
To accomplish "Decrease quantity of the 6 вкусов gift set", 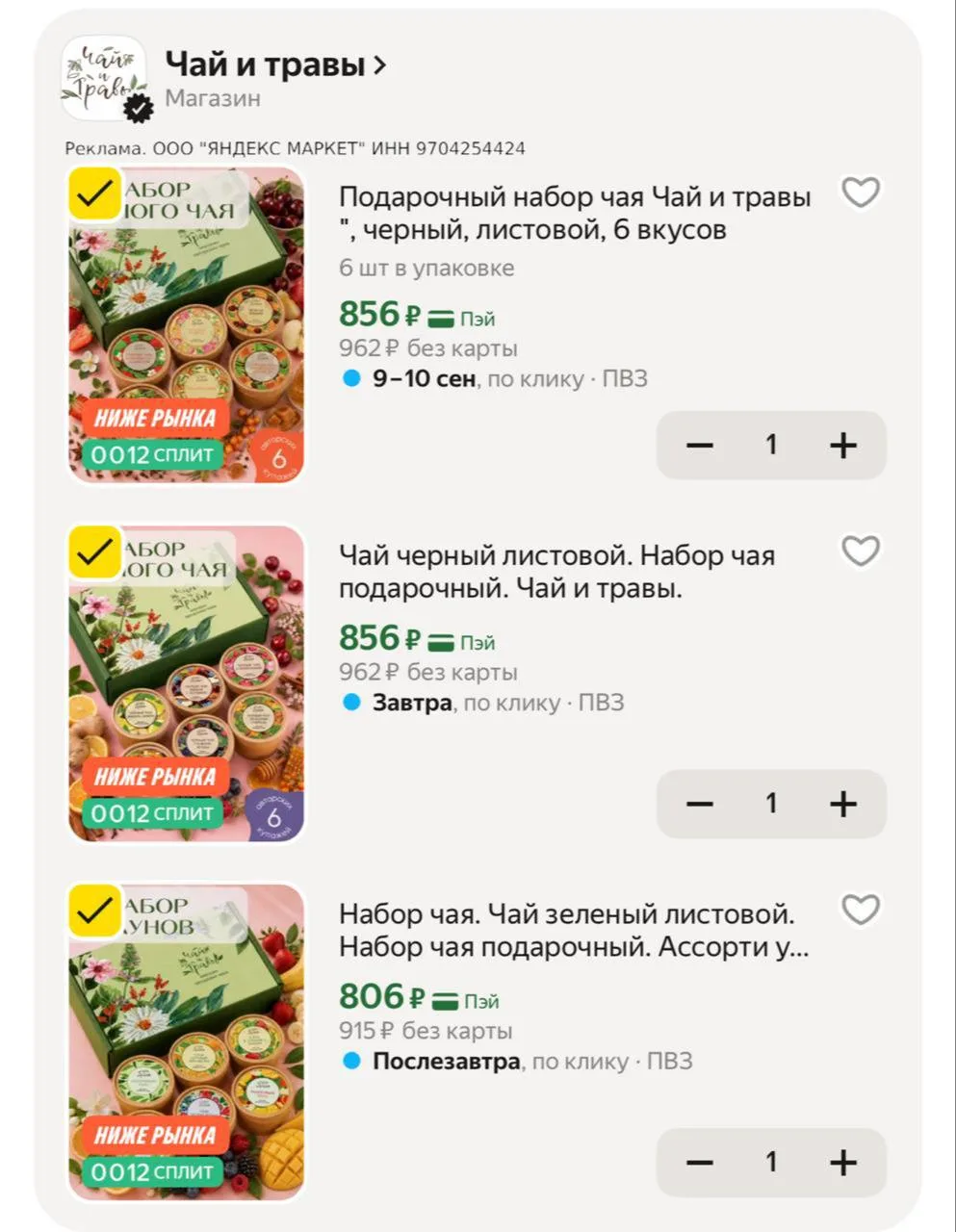I will pos(700,445).
